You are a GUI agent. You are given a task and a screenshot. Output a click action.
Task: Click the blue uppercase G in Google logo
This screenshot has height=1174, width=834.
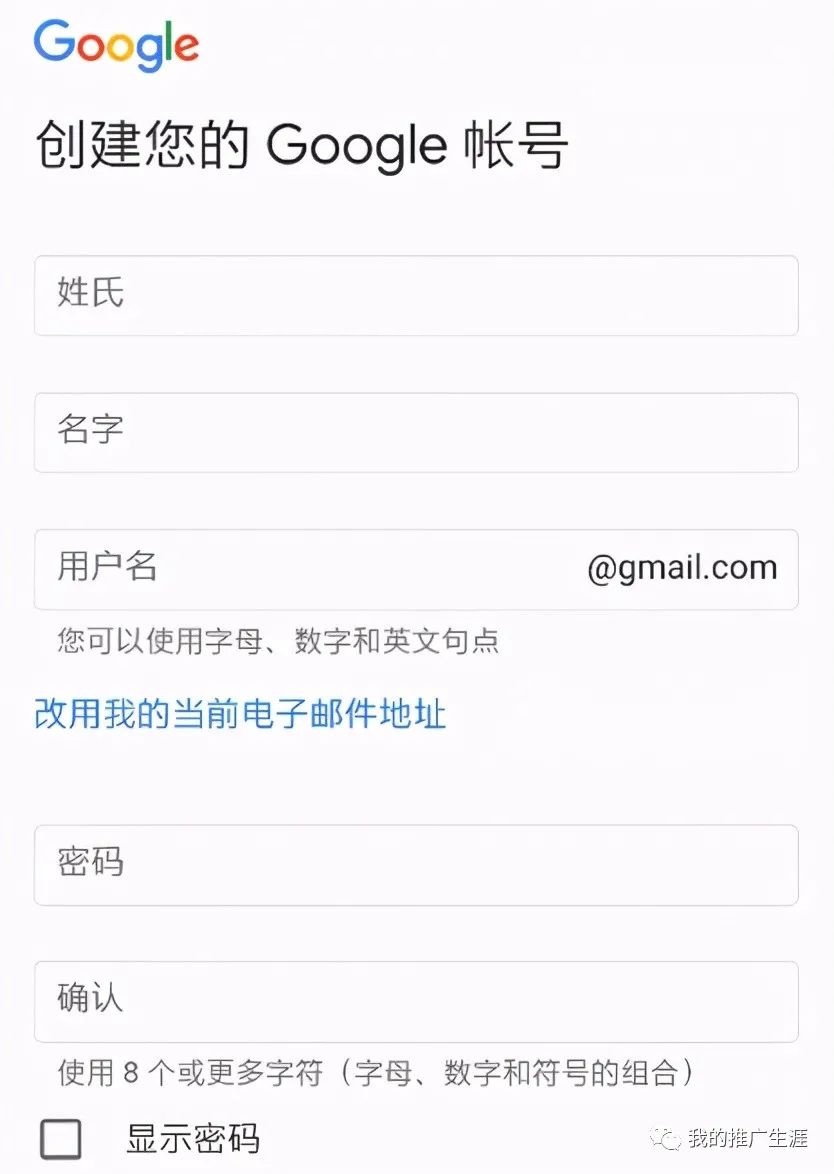(55, 44)
